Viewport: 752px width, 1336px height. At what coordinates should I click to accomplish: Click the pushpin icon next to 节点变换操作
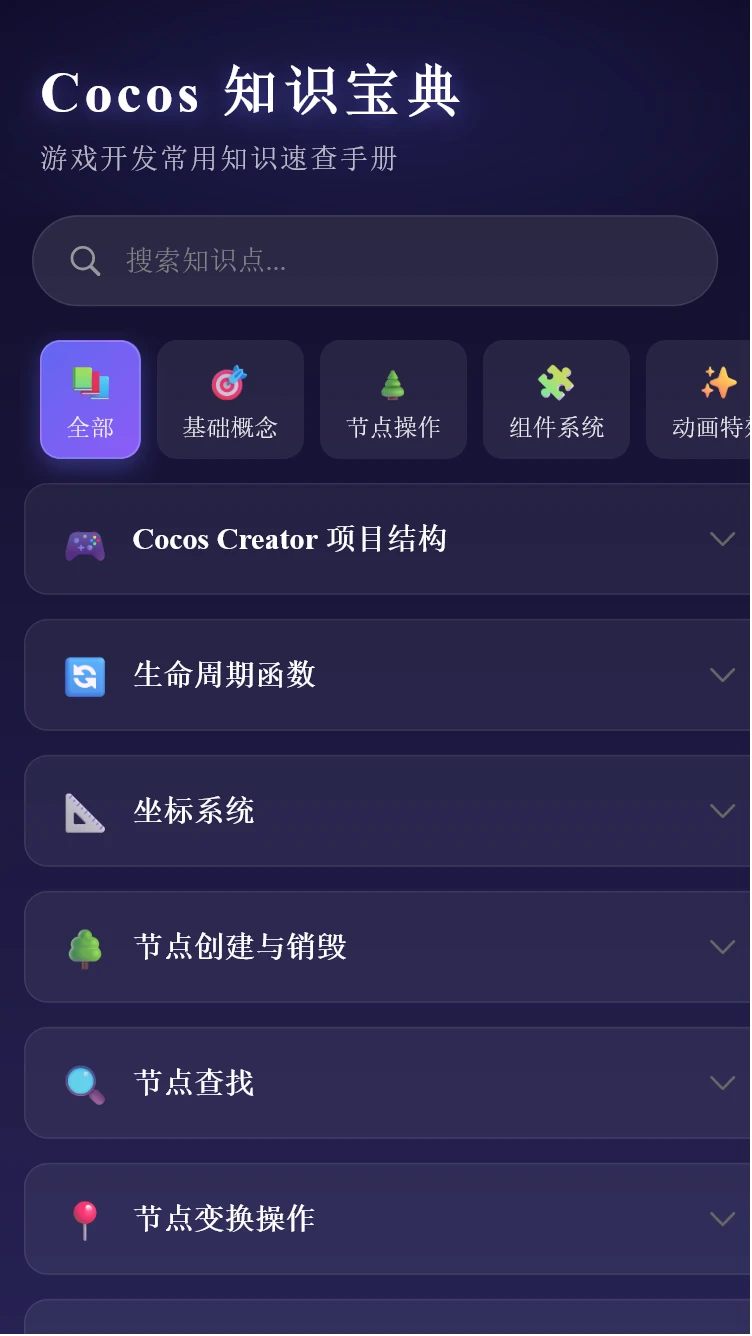pyautogui.click(x=85, y=1219)
